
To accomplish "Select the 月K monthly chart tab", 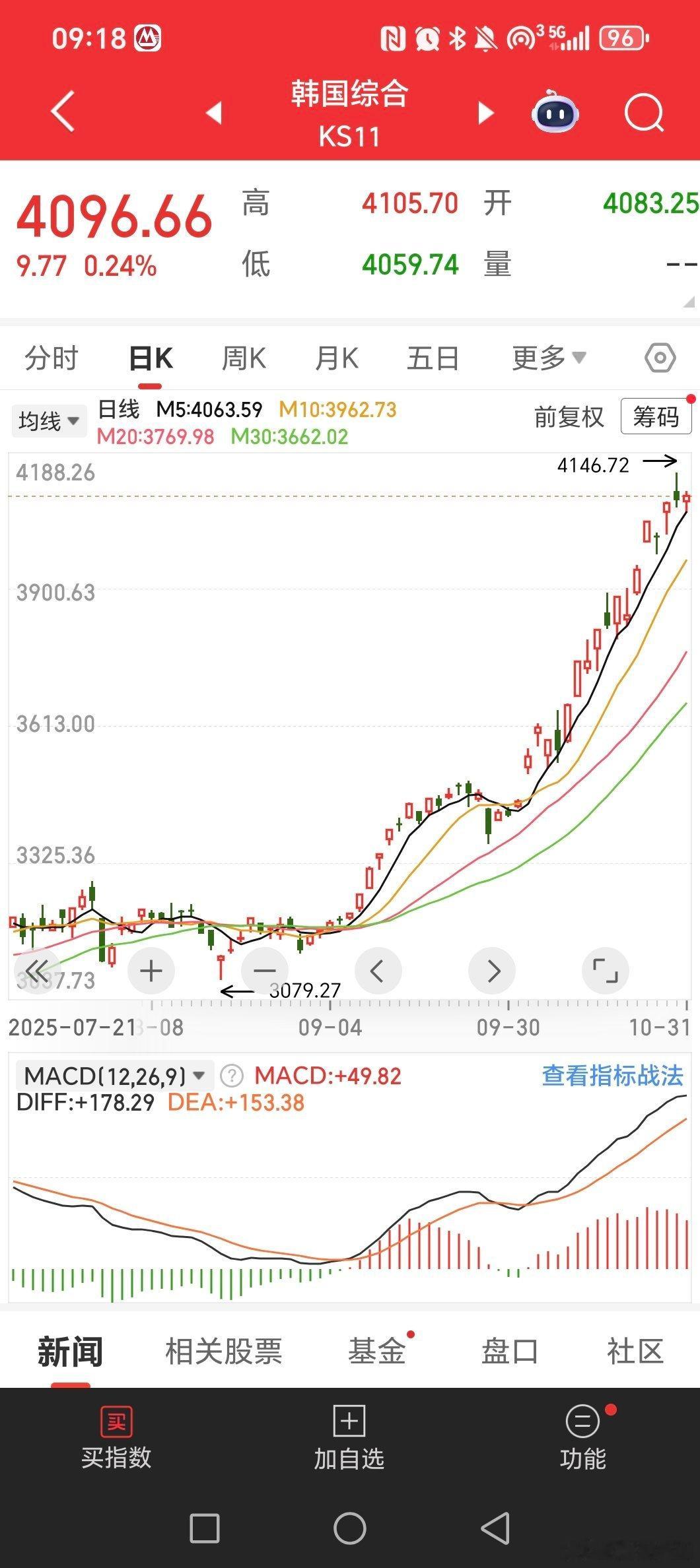I will coord(337,358).
